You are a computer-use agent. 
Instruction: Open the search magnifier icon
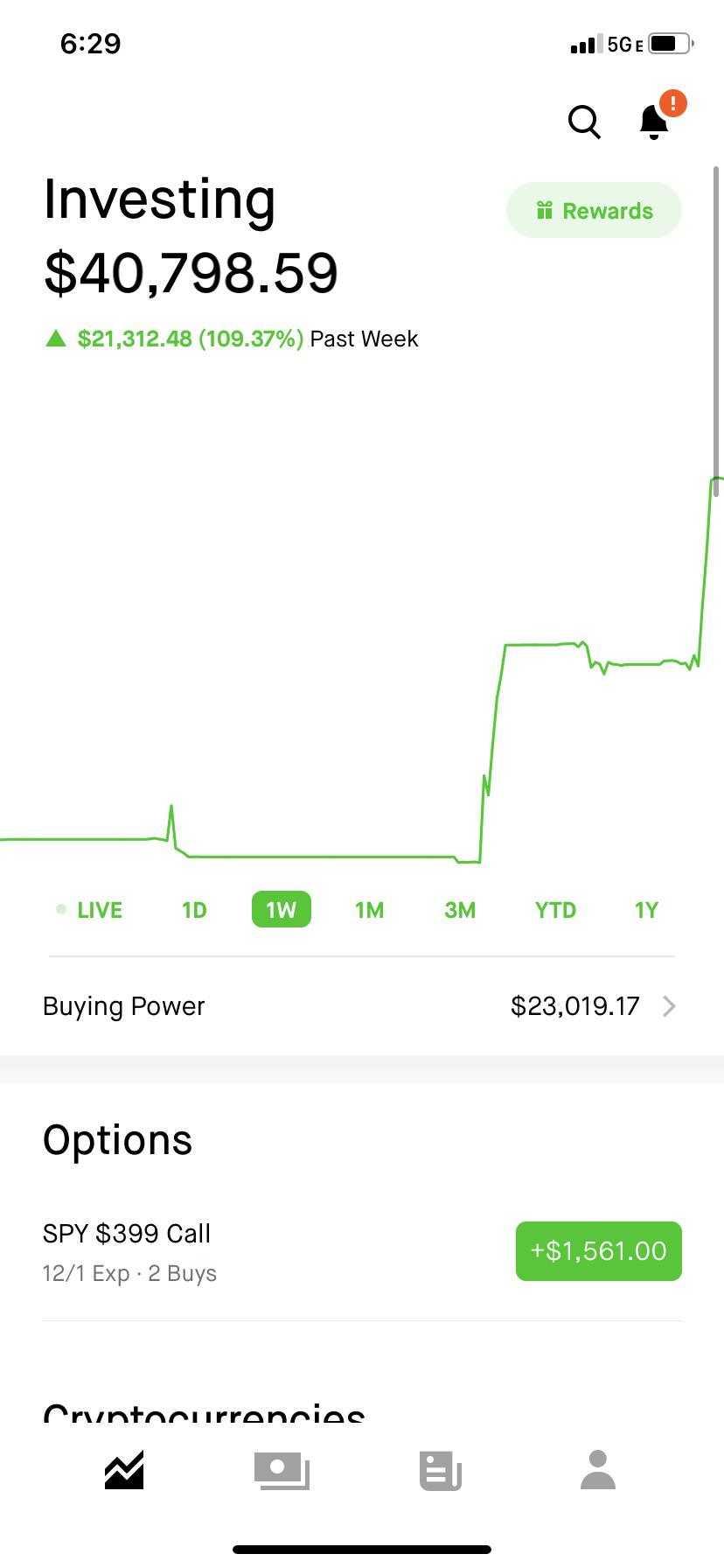(584, 122)
